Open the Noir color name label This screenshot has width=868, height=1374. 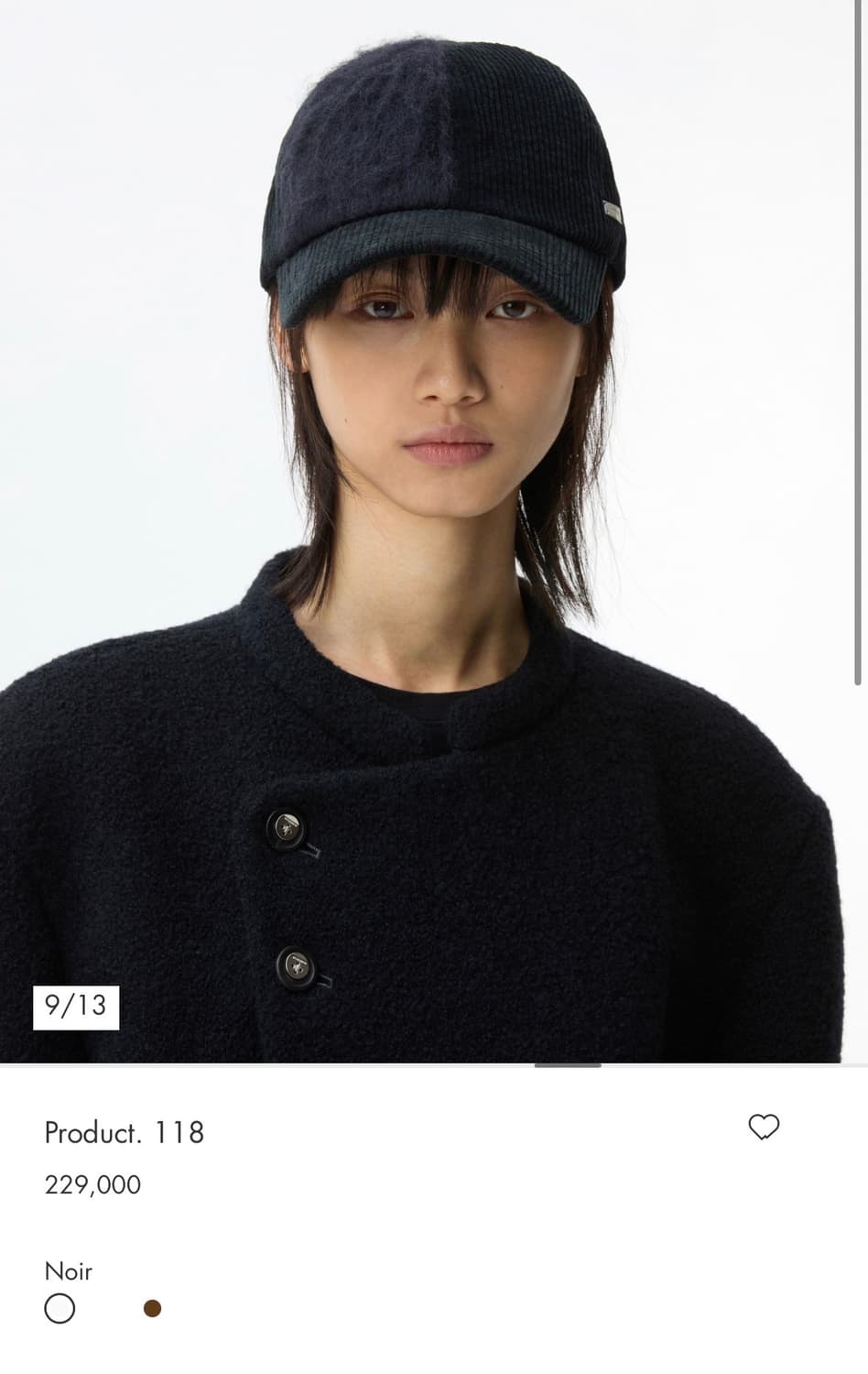point(69,1271)
